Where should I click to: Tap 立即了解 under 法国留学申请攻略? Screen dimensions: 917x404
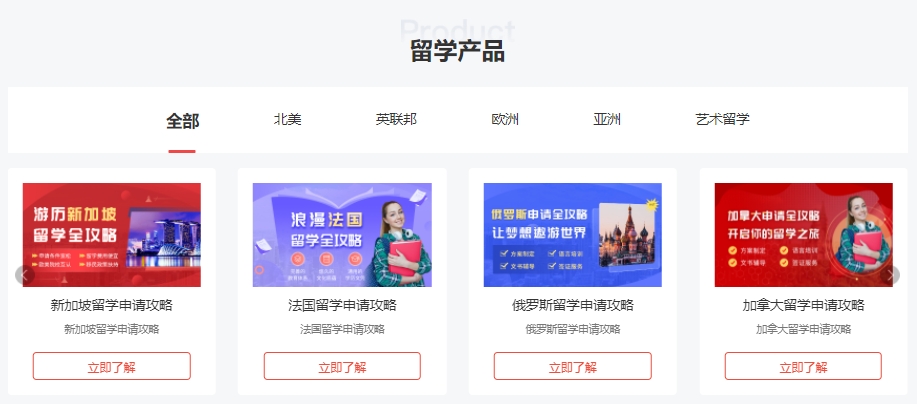tap(342, 366)
